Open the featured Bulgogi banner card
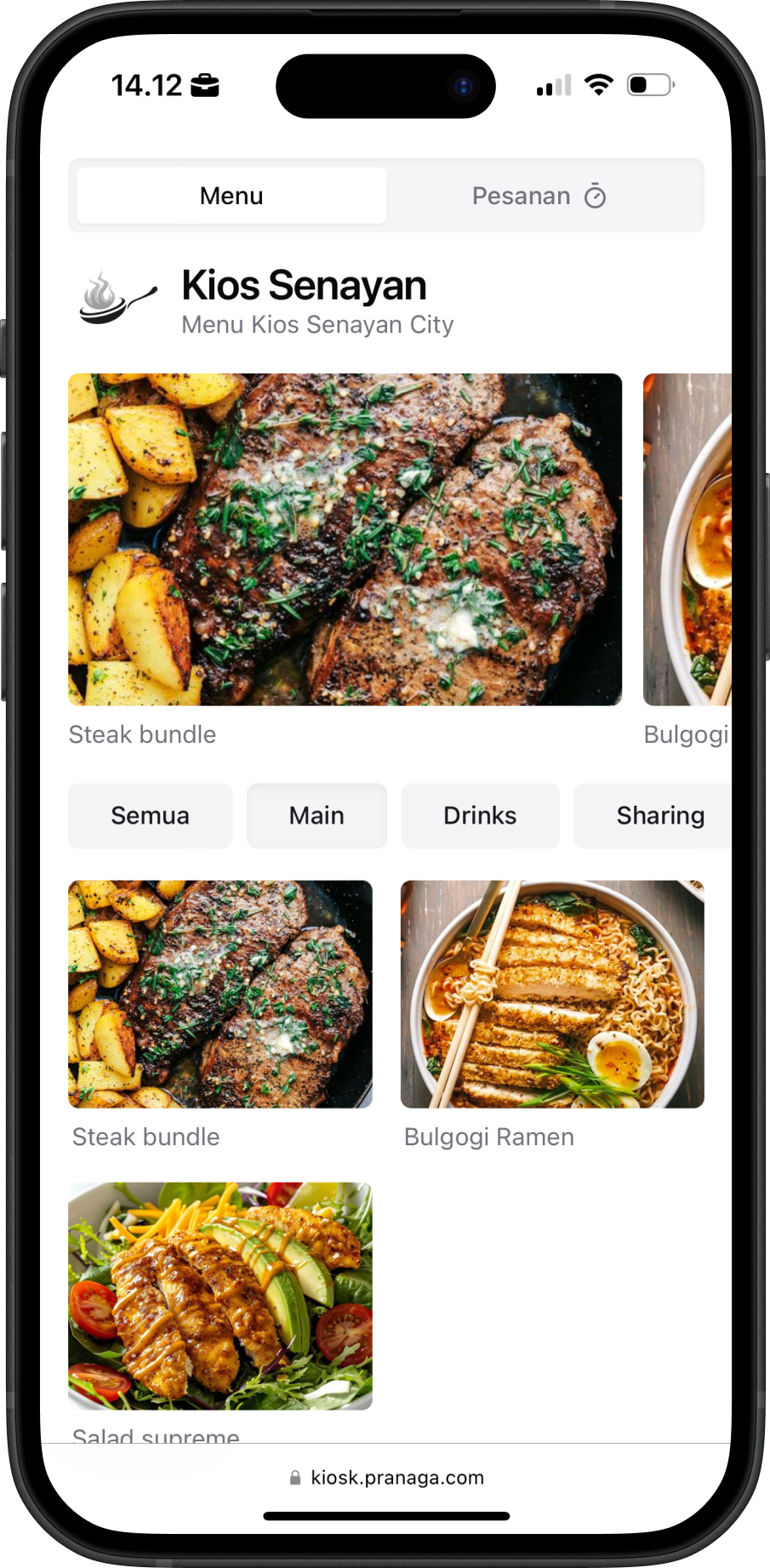Viewport: 770px width, 1568px height. [687, 539]
